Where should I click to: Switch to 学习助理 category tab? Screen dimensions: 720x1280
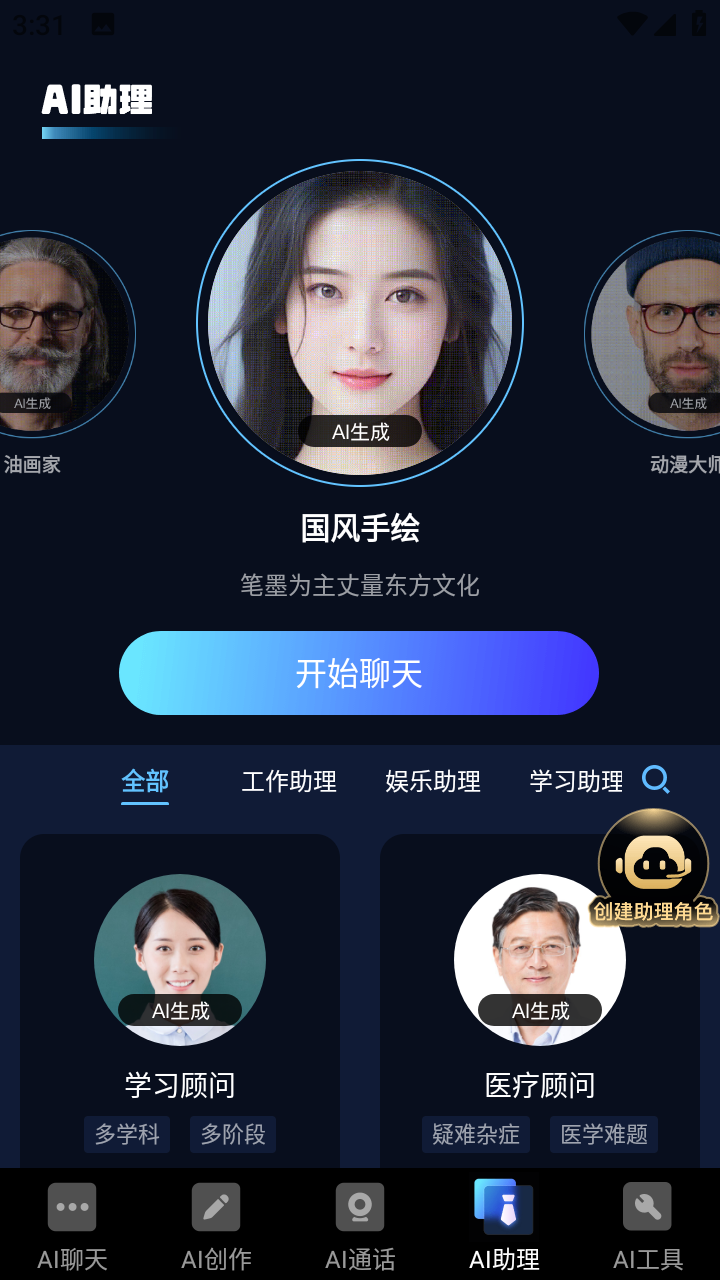coord(576,781)
